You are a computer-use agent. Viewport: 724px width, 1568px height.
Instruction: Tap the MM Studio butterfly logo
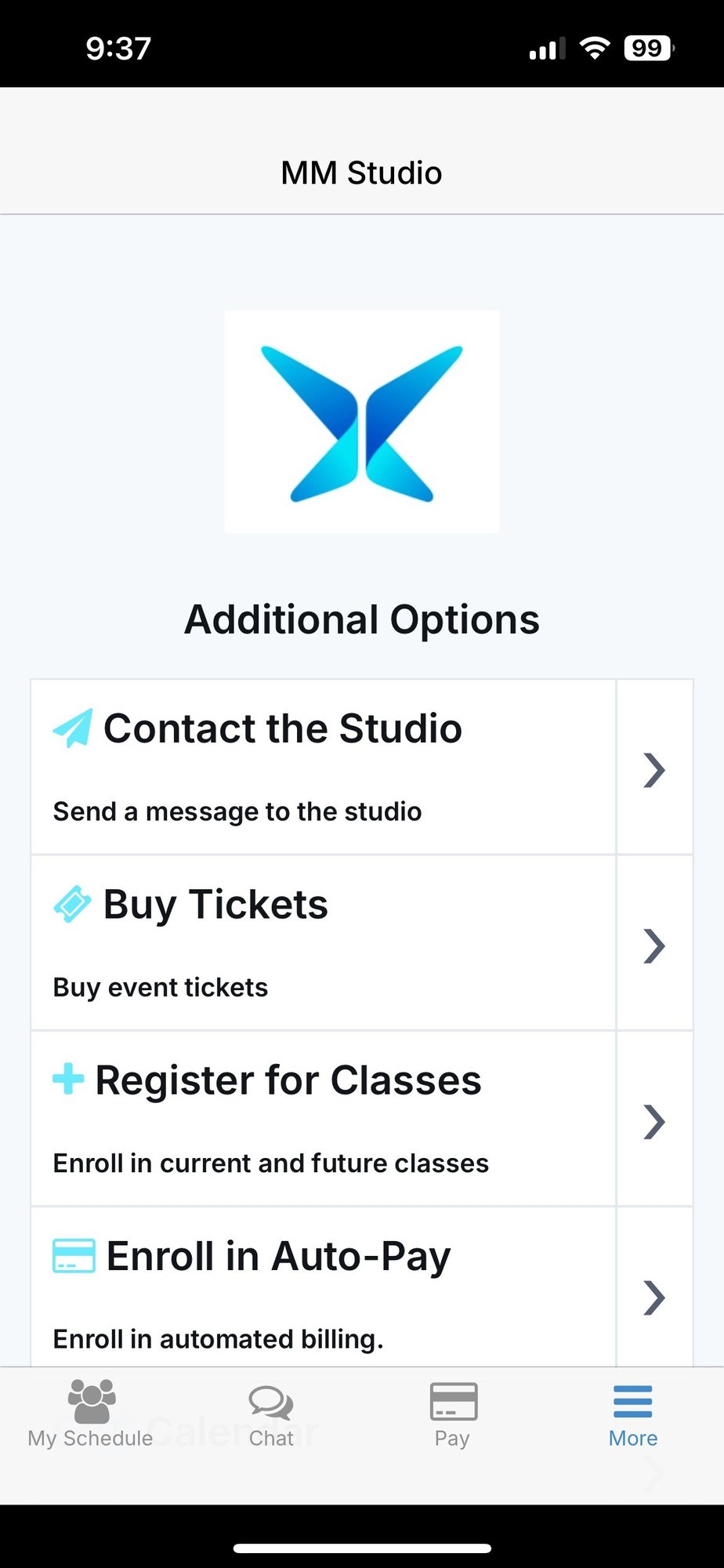click(x=361, y=421)
